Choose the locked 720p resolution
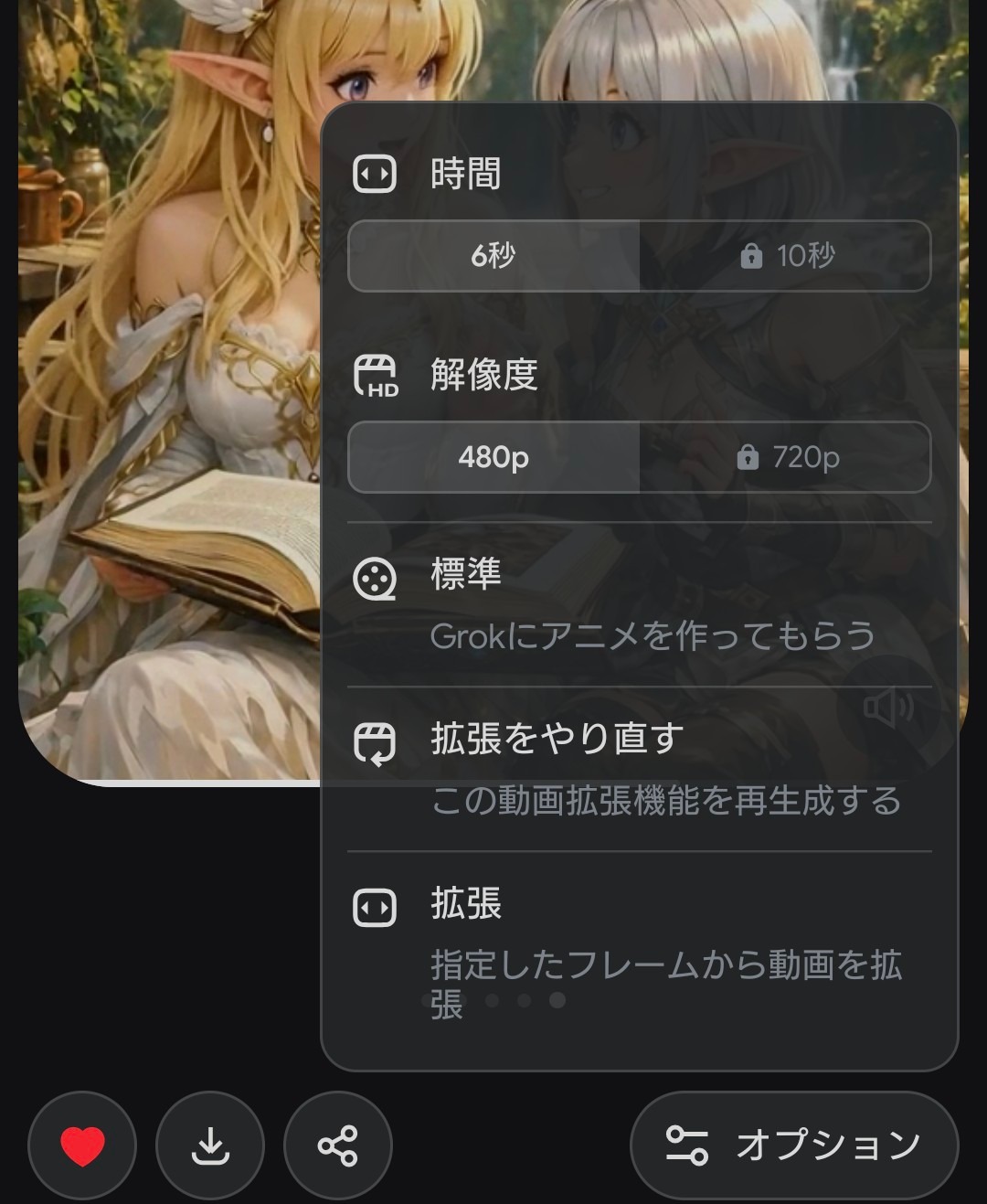Image resolution: width=987 pixels, height=1204 pixels. (x=786, y=457)
